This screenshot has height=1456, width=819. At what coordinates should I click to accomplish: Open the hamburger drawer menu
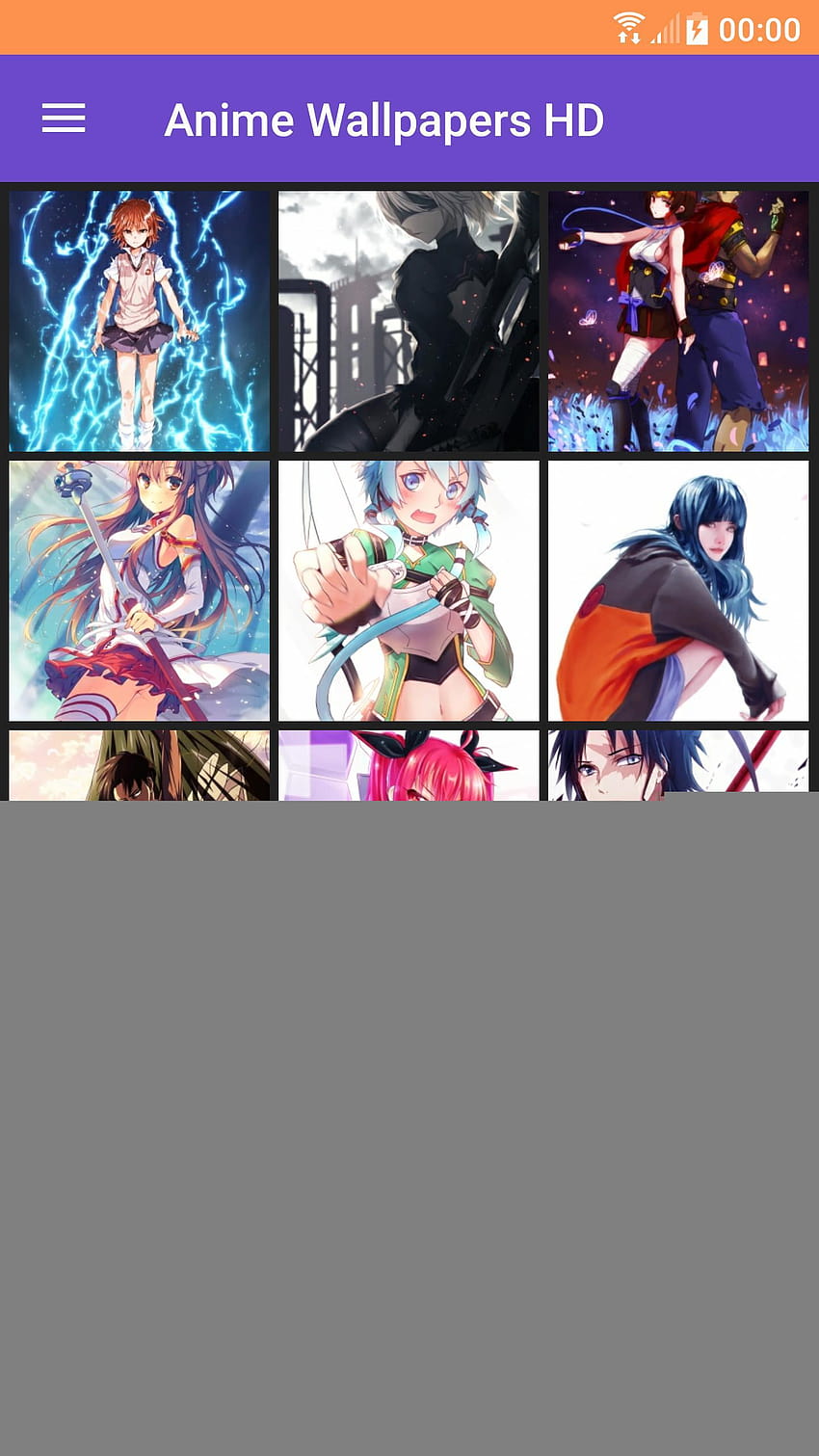click(x=64, y=119)
